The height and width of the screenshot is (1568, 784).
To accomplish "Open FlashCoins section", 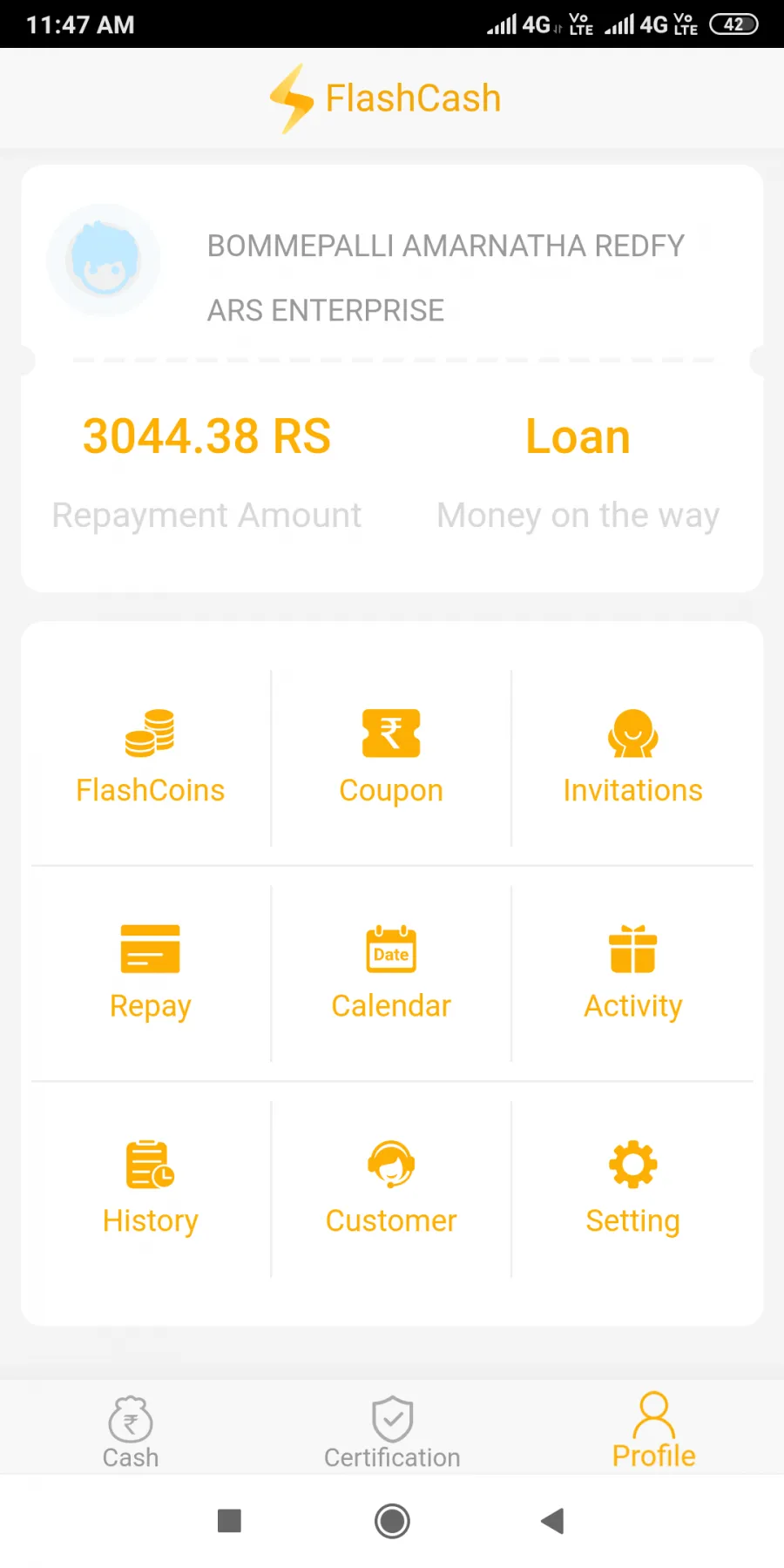I will (150, 756).
